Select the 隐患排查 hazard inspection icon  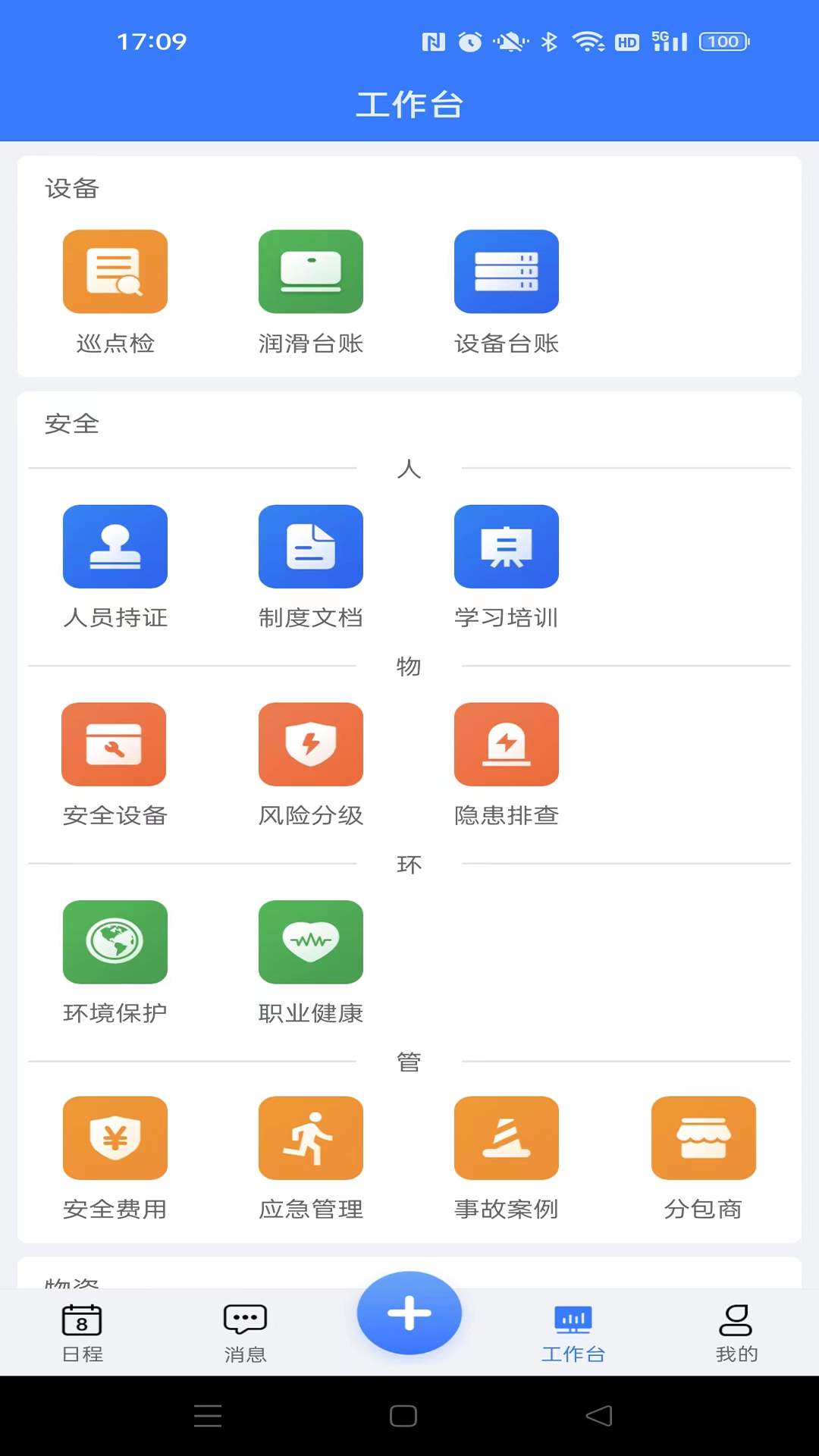pos(506,744)
